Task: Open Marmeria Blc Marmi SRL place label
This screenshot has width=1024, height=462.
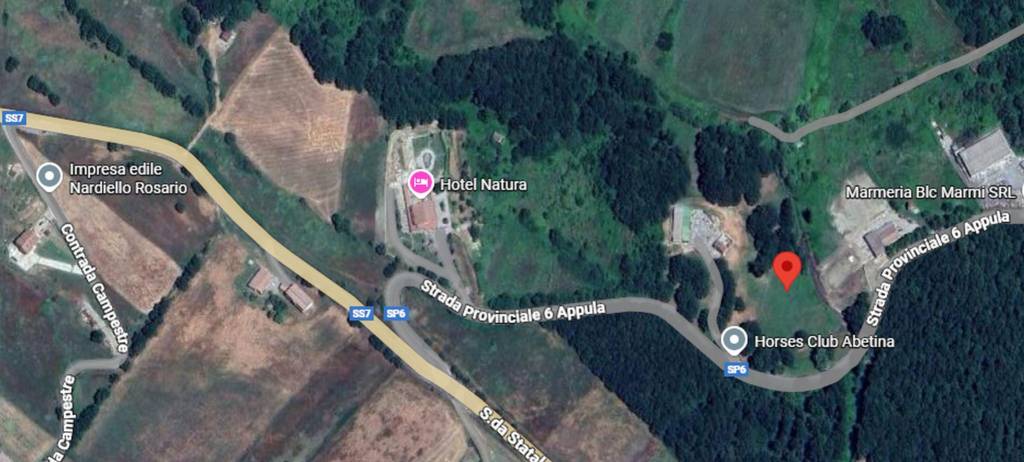Action: coord(931,191)
